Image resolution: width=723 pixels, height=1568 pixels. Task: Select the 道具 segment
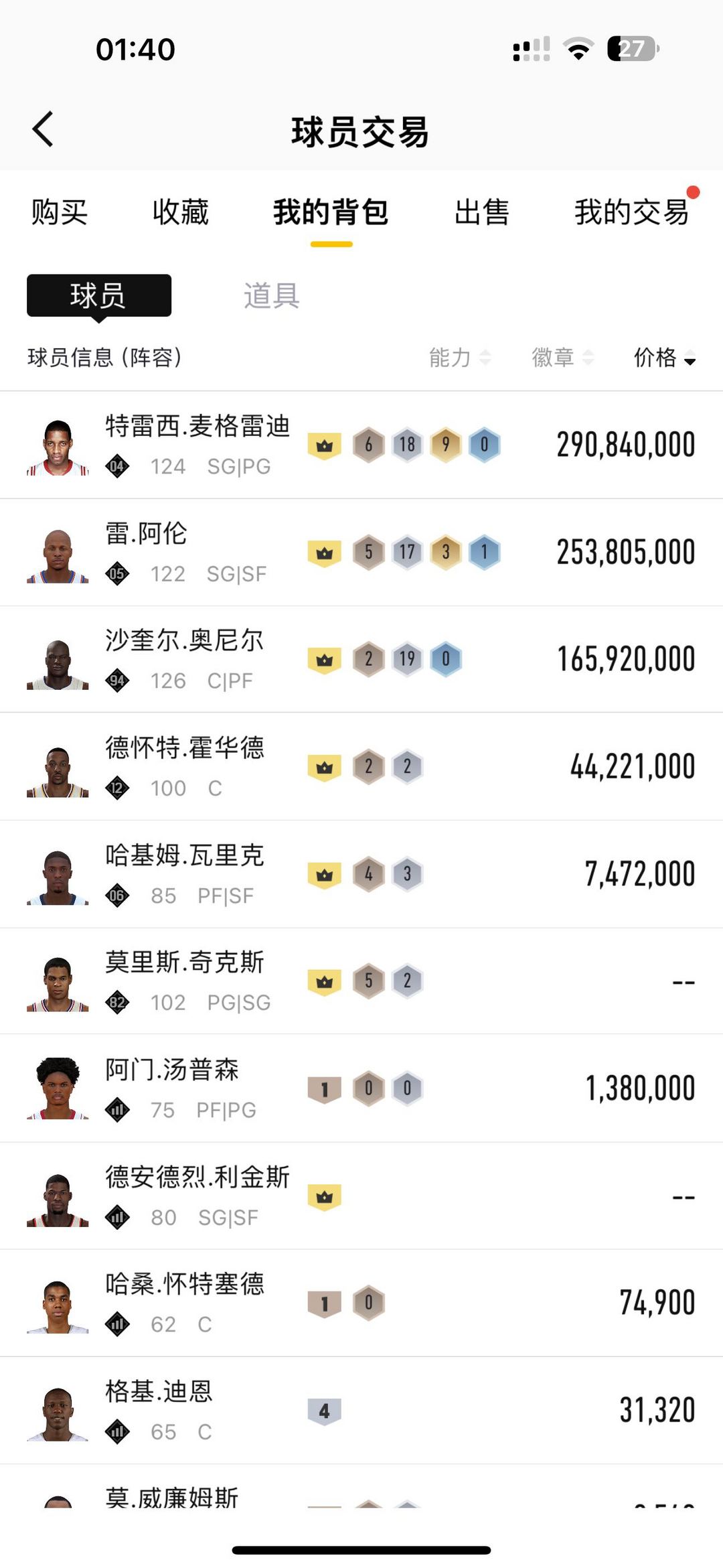(x=271, y=295)
